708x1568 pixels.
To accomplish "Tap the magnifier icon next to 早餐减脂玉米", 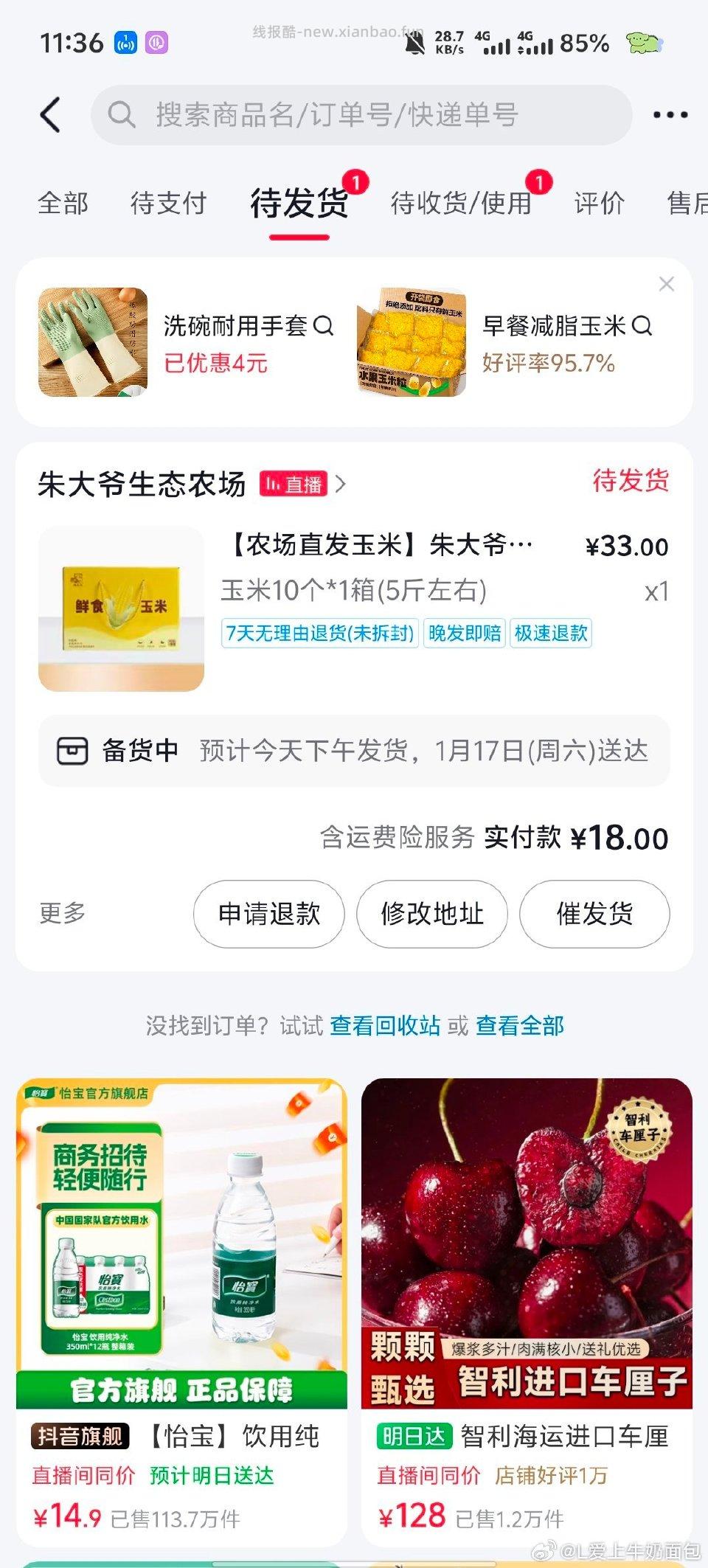I will 645,327.
